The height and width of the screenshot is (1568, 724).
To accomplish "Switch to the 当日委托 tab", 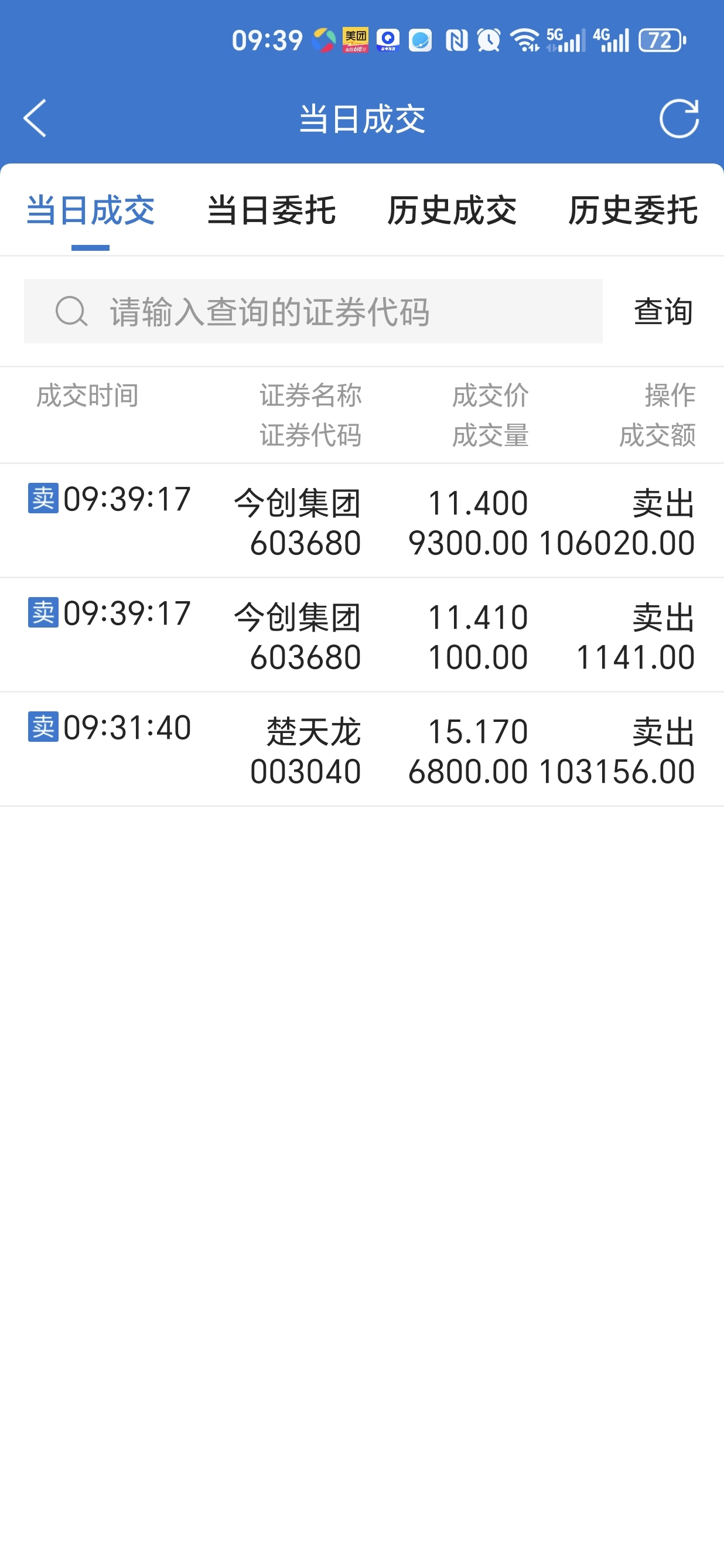I will [x=271, y=210].
